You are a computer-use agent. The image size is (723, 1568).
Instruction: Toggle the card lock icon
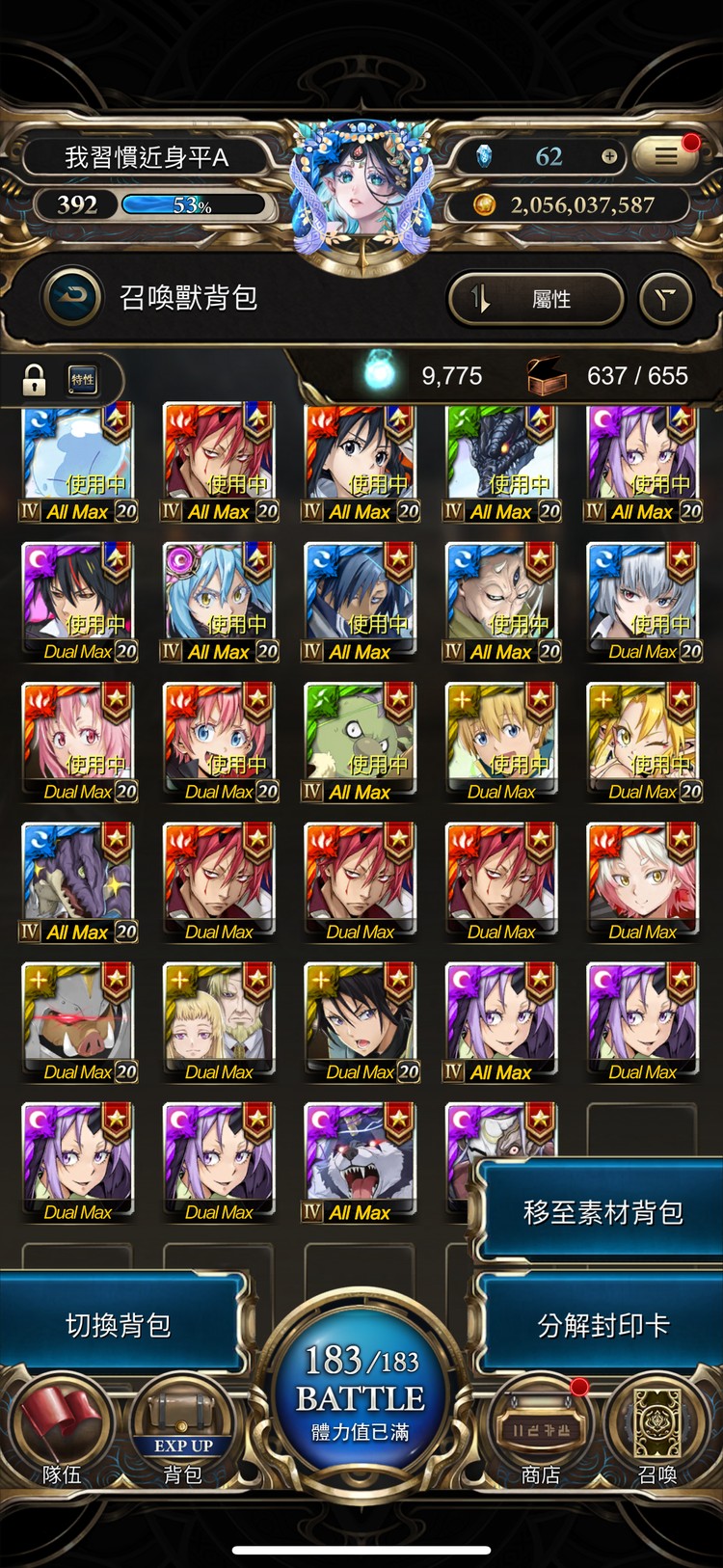pyautogui.click(x=35, y=380)
